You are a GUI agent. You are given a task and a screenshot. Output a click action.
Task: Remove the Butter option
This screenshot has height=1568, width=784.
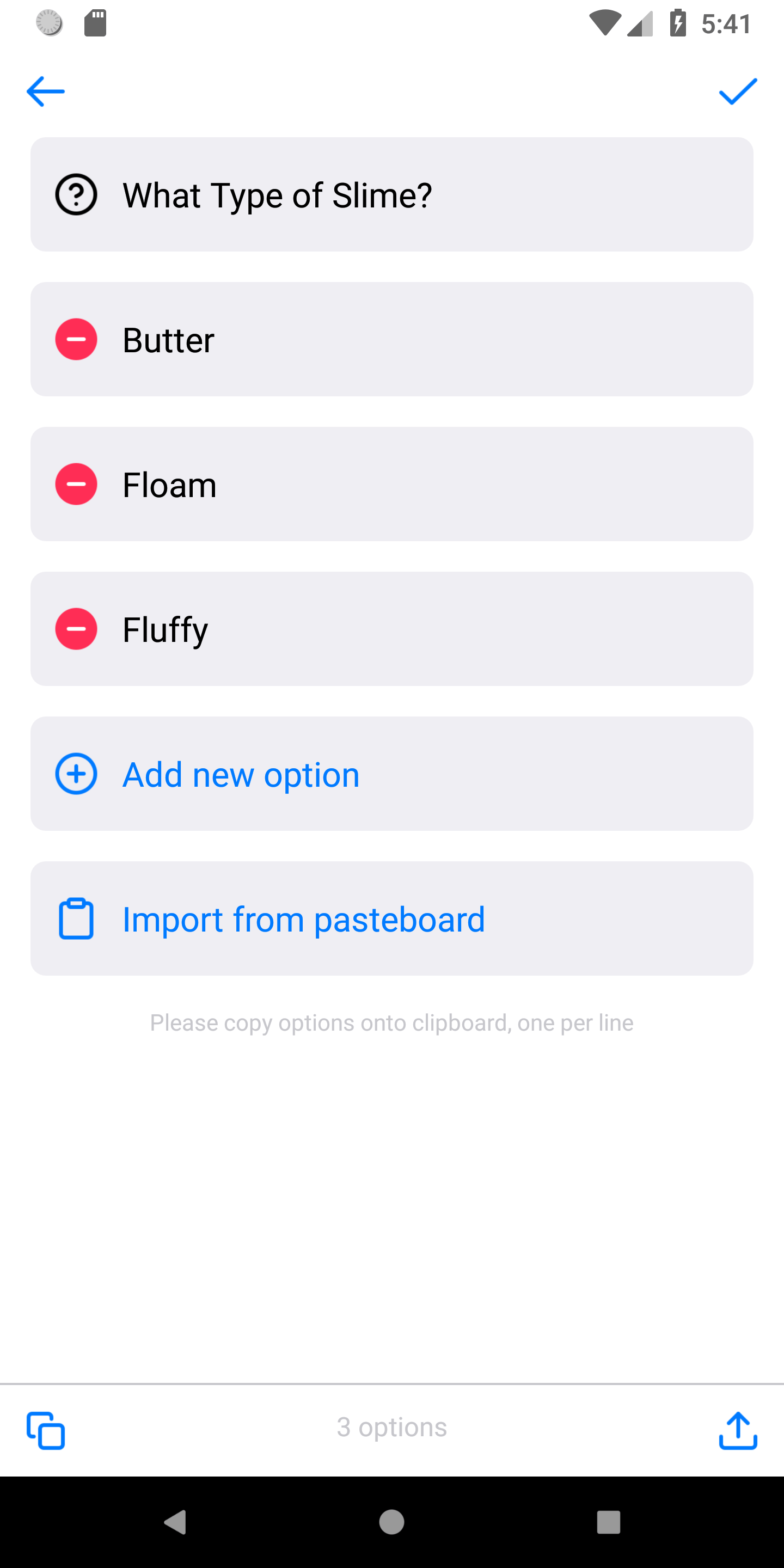(76, 340)
